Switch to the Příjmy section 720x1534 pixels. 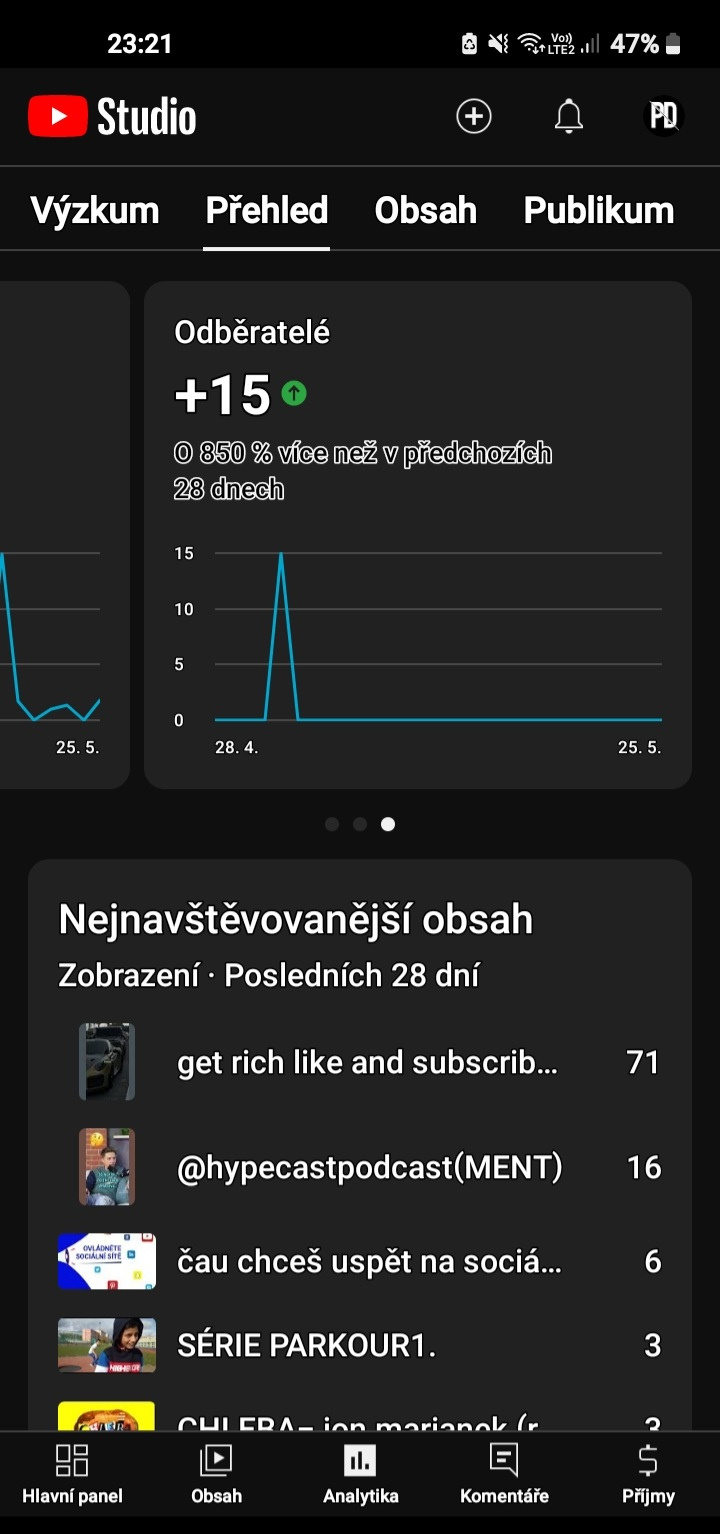648,1474
